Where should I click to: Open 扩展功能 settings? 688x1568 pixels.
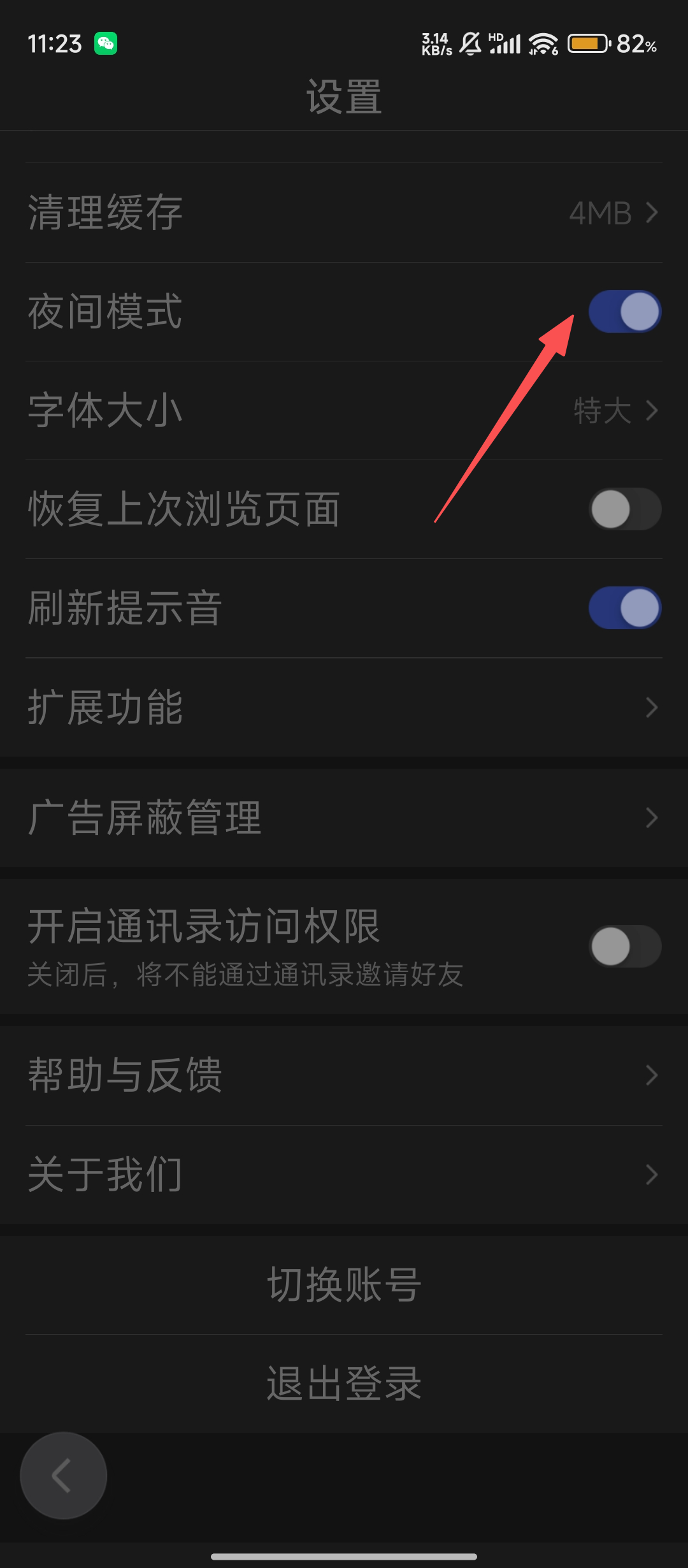(x=344, y=707)
